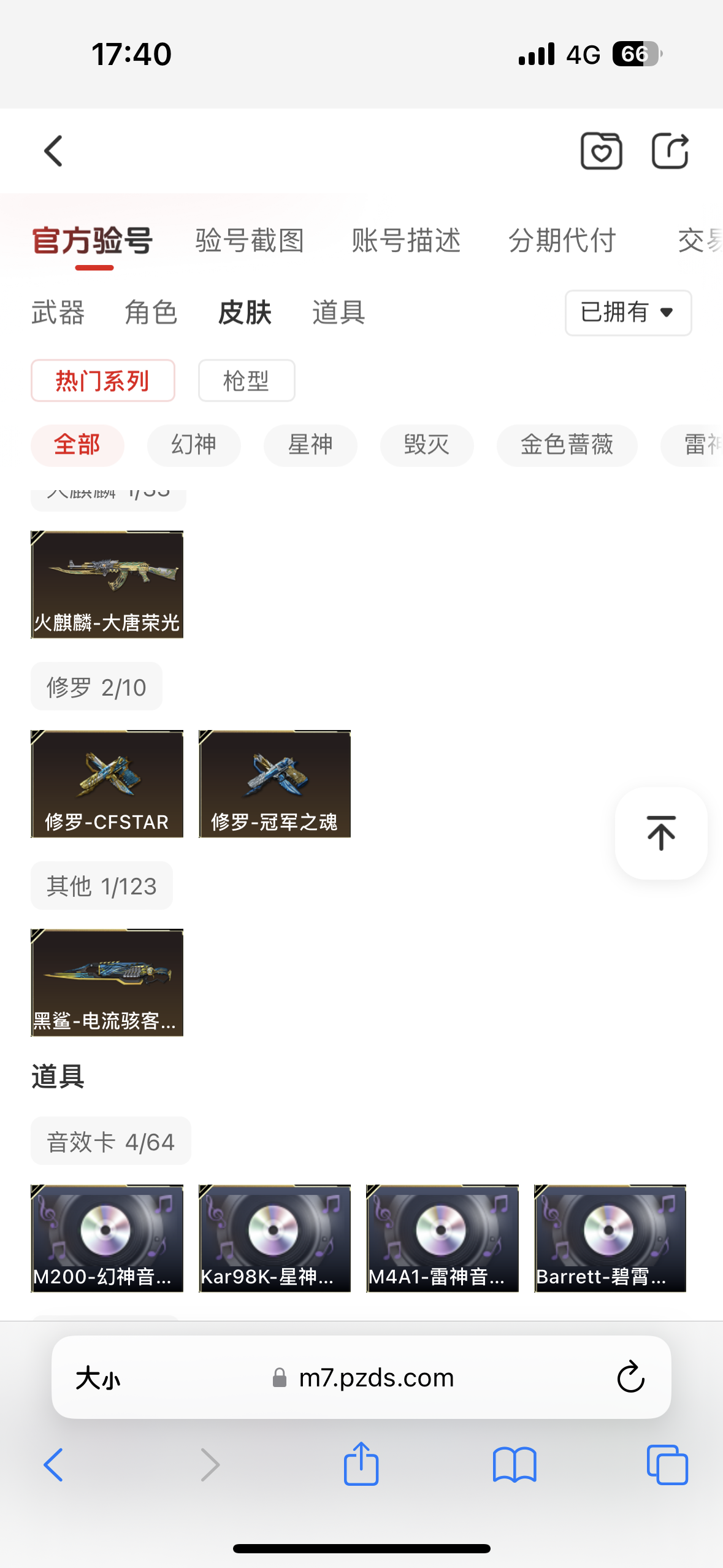Screen dimensions: 723x1568
Task: Select the 武器 category
Action: [x=58, y=313]
